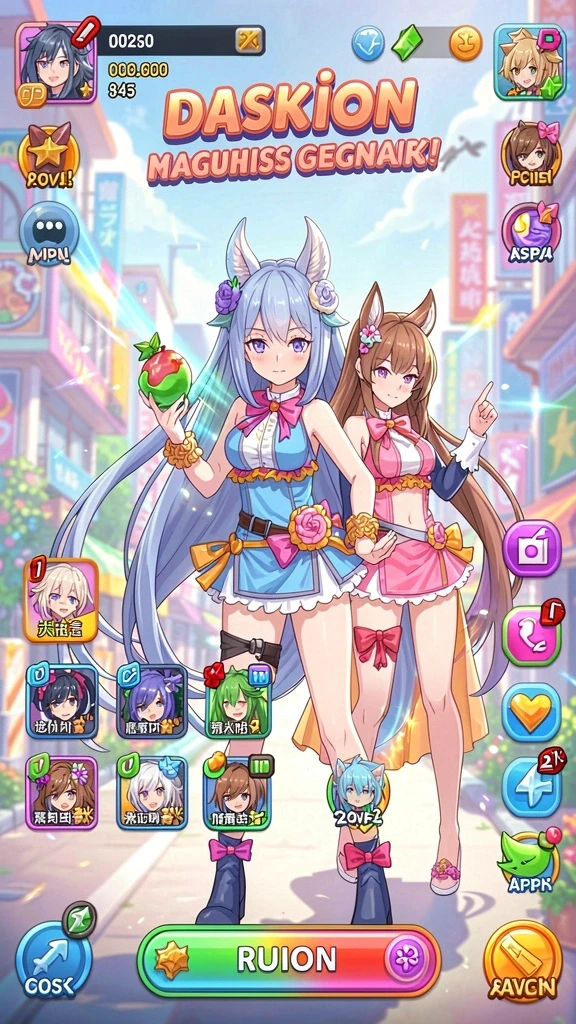Select the green-haired character card
The height and width of the screenshot is (1024, 576).
click(x=237, y=702)
